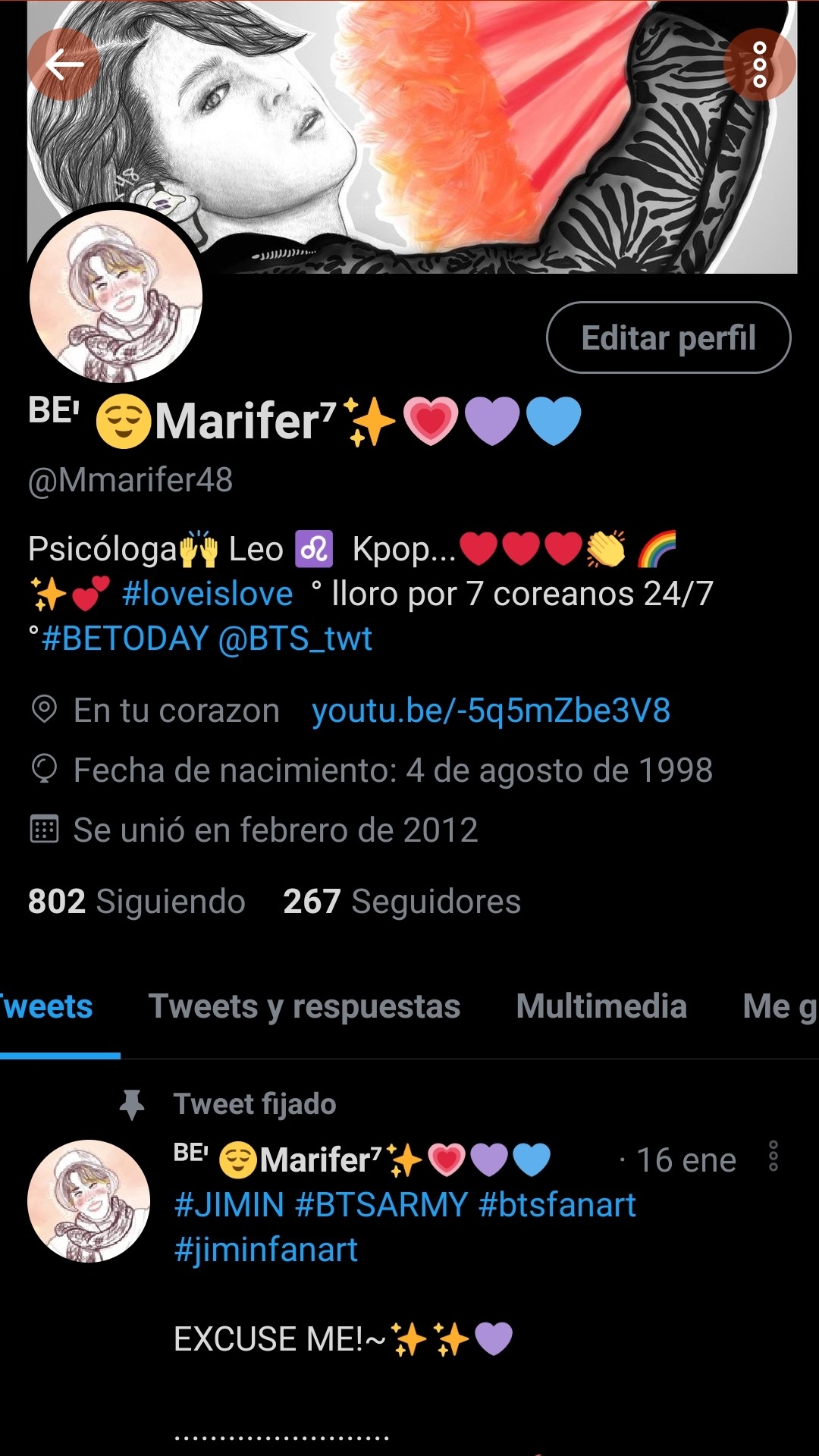Open the #jiminfanart hashtag
The image size is (819, 1456).
pyautogui.click(x=265, y=1250)
